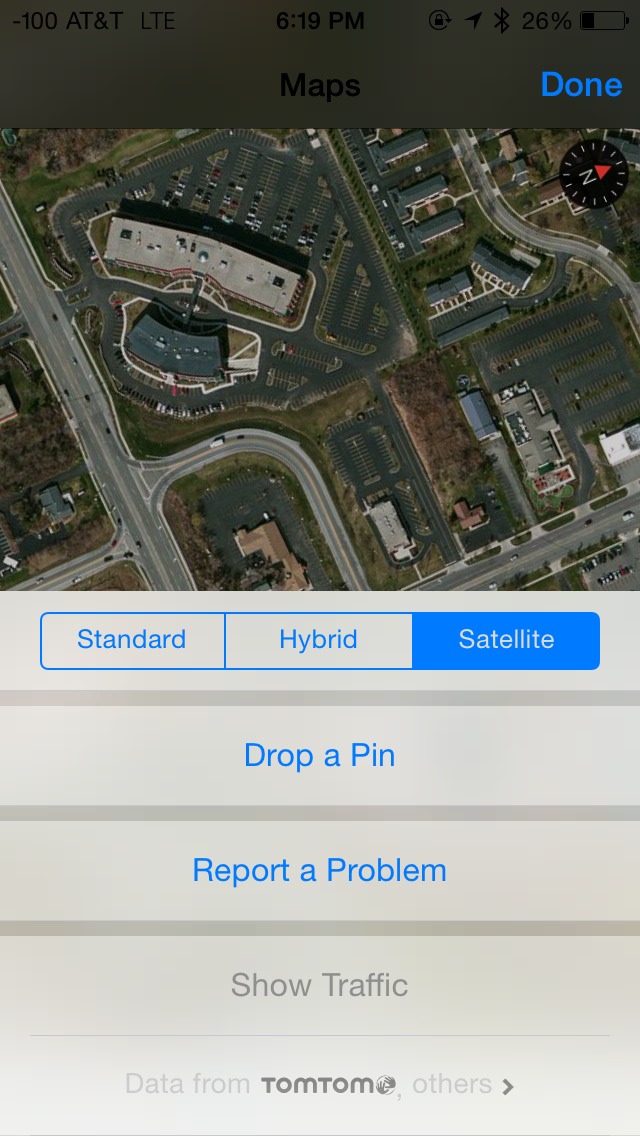The height and width of the screenshot is (1136, 640).
Task: Select the Hybrid map view
Action: [318, 640]
